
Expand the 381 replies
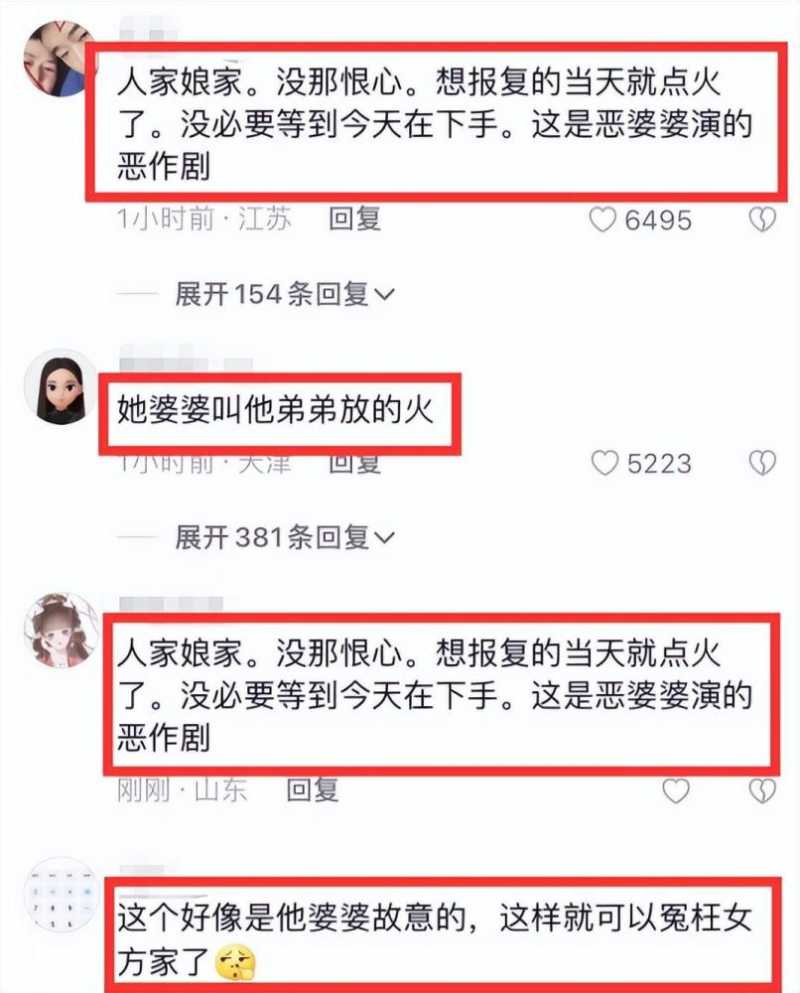tap(285, 537)
